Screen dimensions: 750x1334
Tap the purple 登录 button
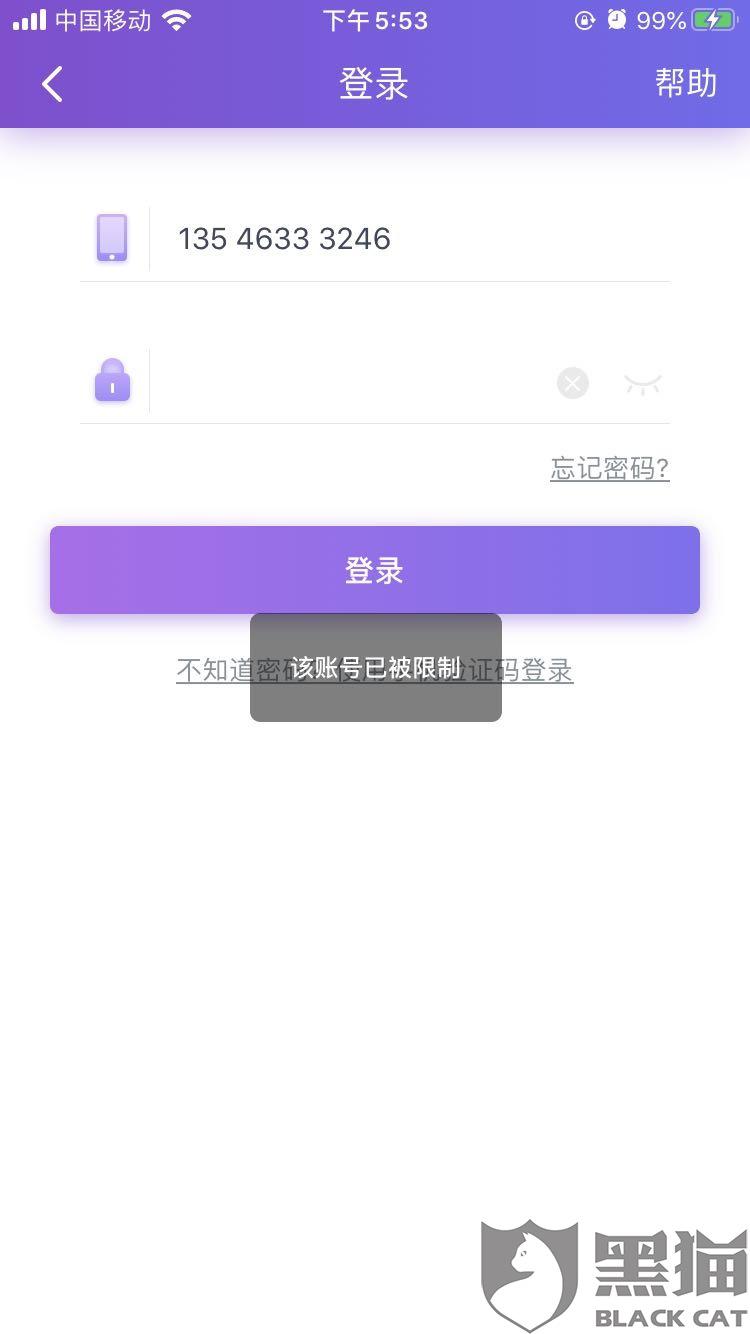pyautogui.click(x=375, y=570)
